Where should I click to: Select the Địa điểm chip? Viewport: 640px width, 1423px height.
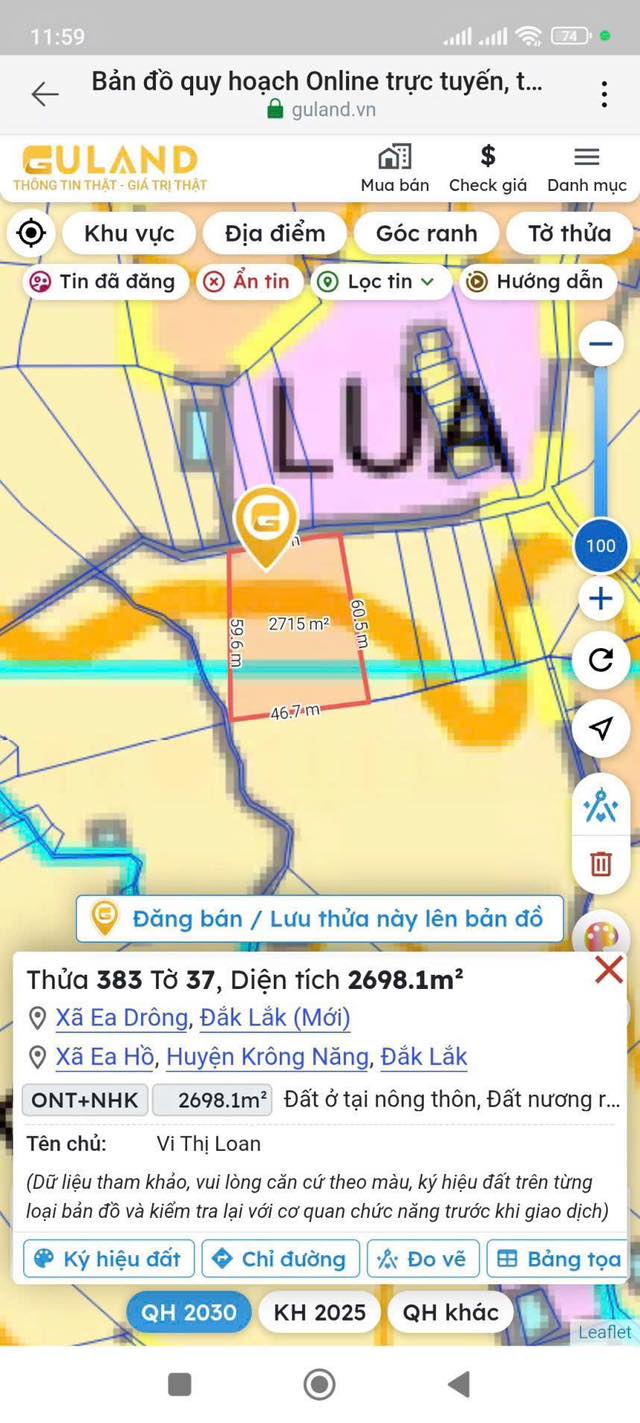tap(275, 234)
